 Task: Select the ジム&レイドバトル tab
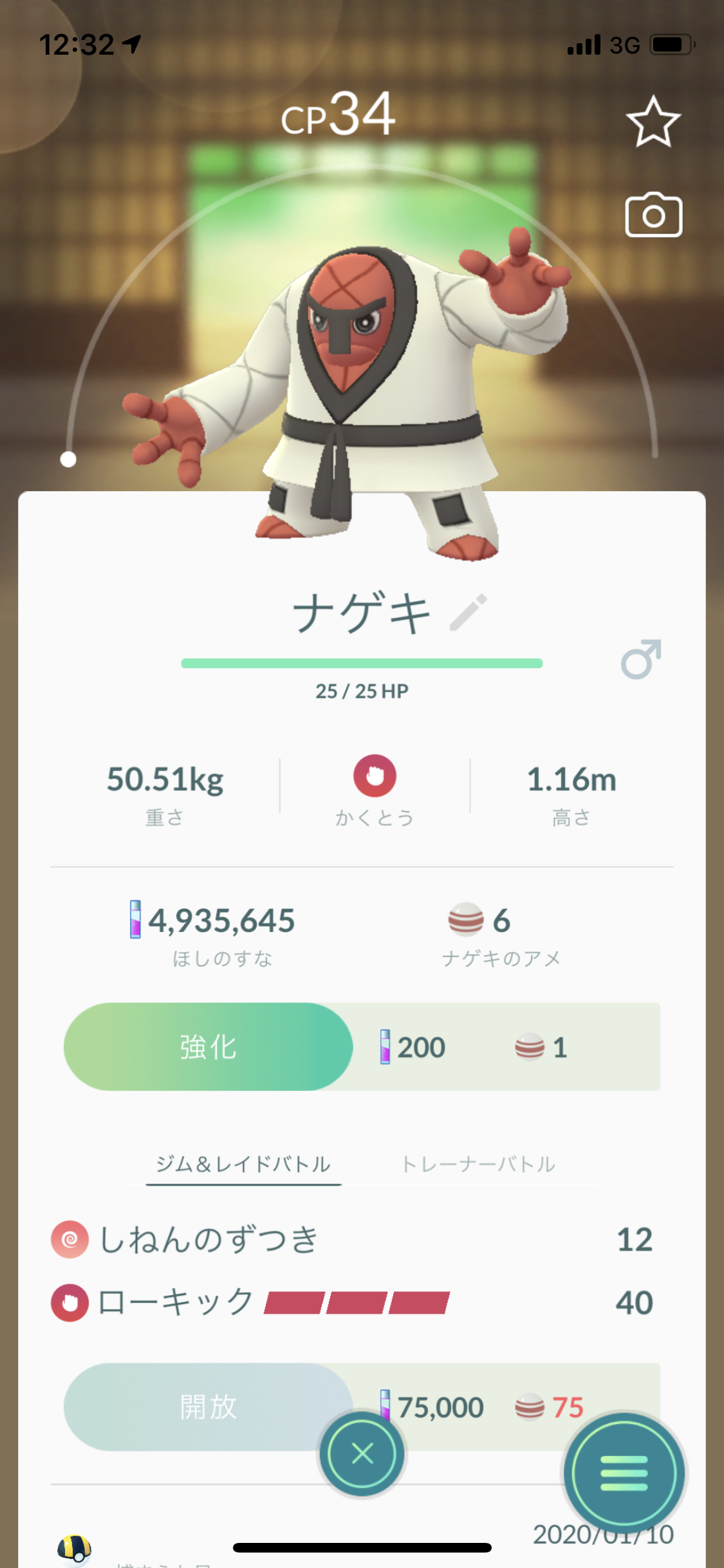pos(243,1164)
